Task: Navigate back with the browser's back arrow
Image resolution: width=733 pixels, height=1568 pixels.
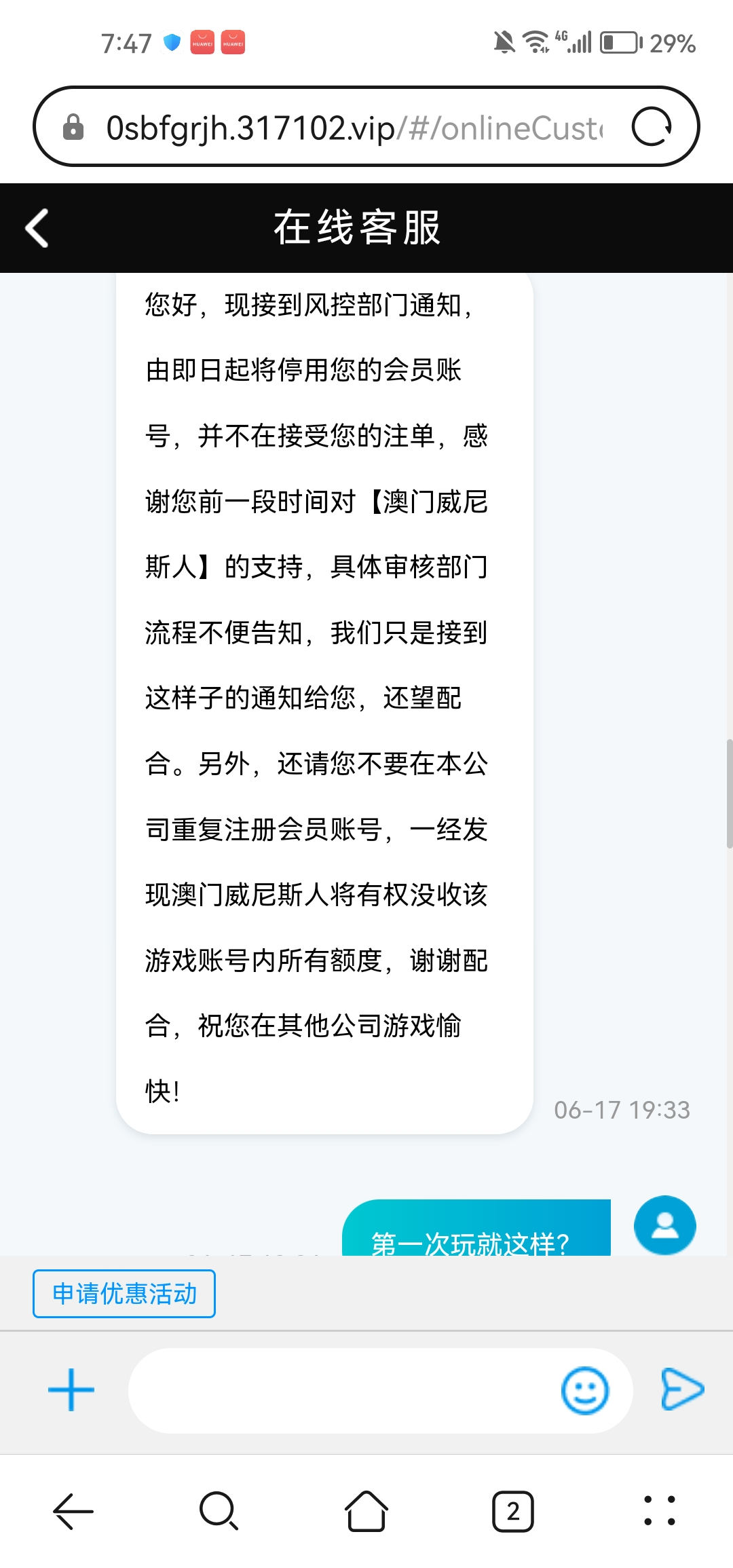Action: 73,1512
